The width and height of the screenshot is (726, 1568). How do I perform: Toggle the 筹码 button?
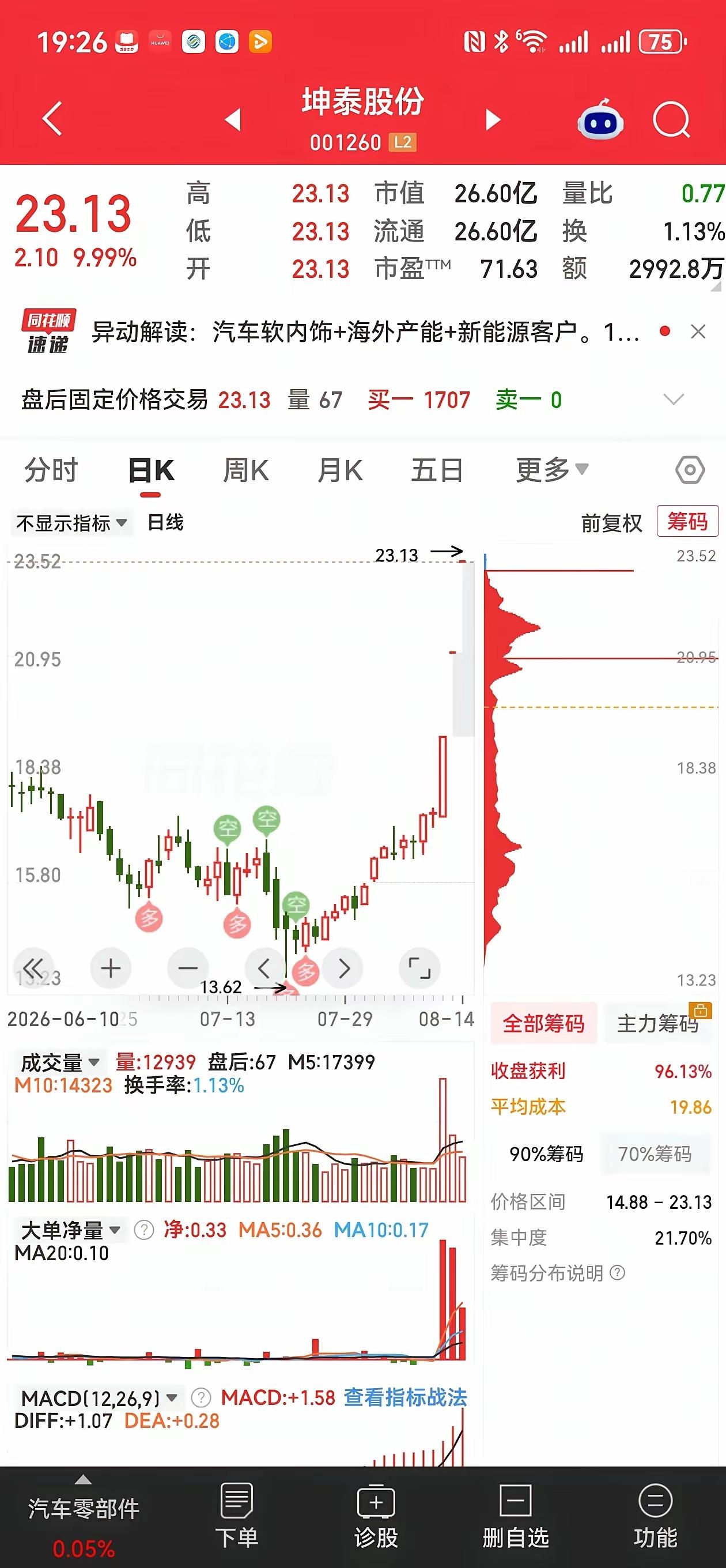pos(687,522)
